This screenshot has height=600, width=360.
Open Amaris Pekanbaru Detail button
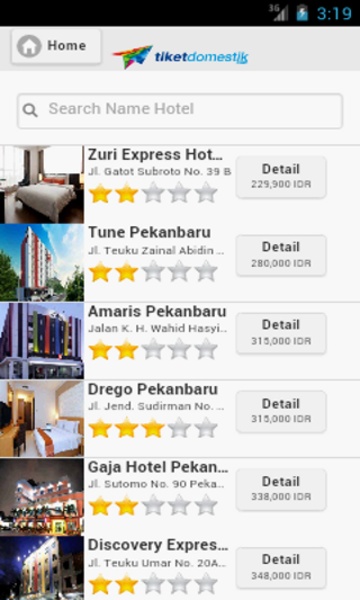tap(281, 333)
